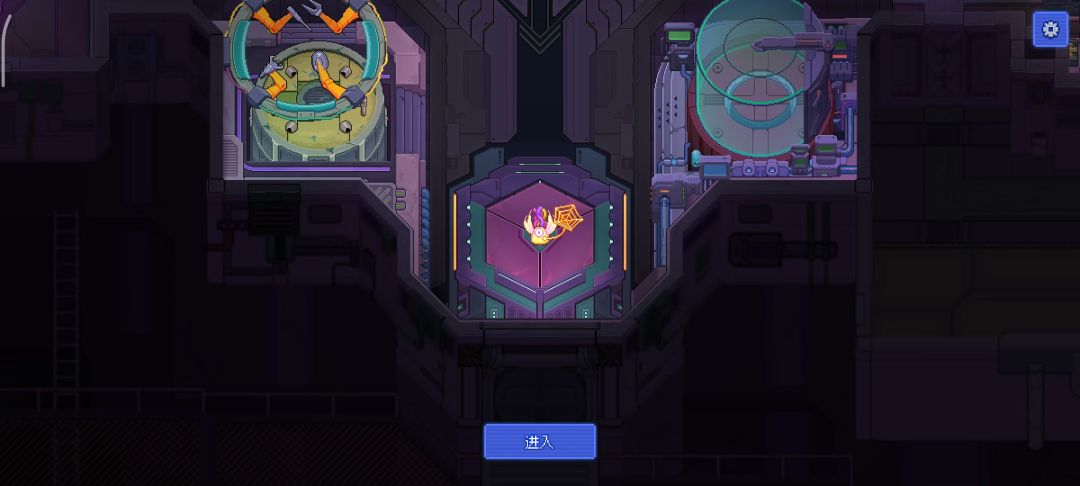The height and width of the screenshot is (486, 1080).
Task: Open the settings gear icon
Action: pos(1050,29)
